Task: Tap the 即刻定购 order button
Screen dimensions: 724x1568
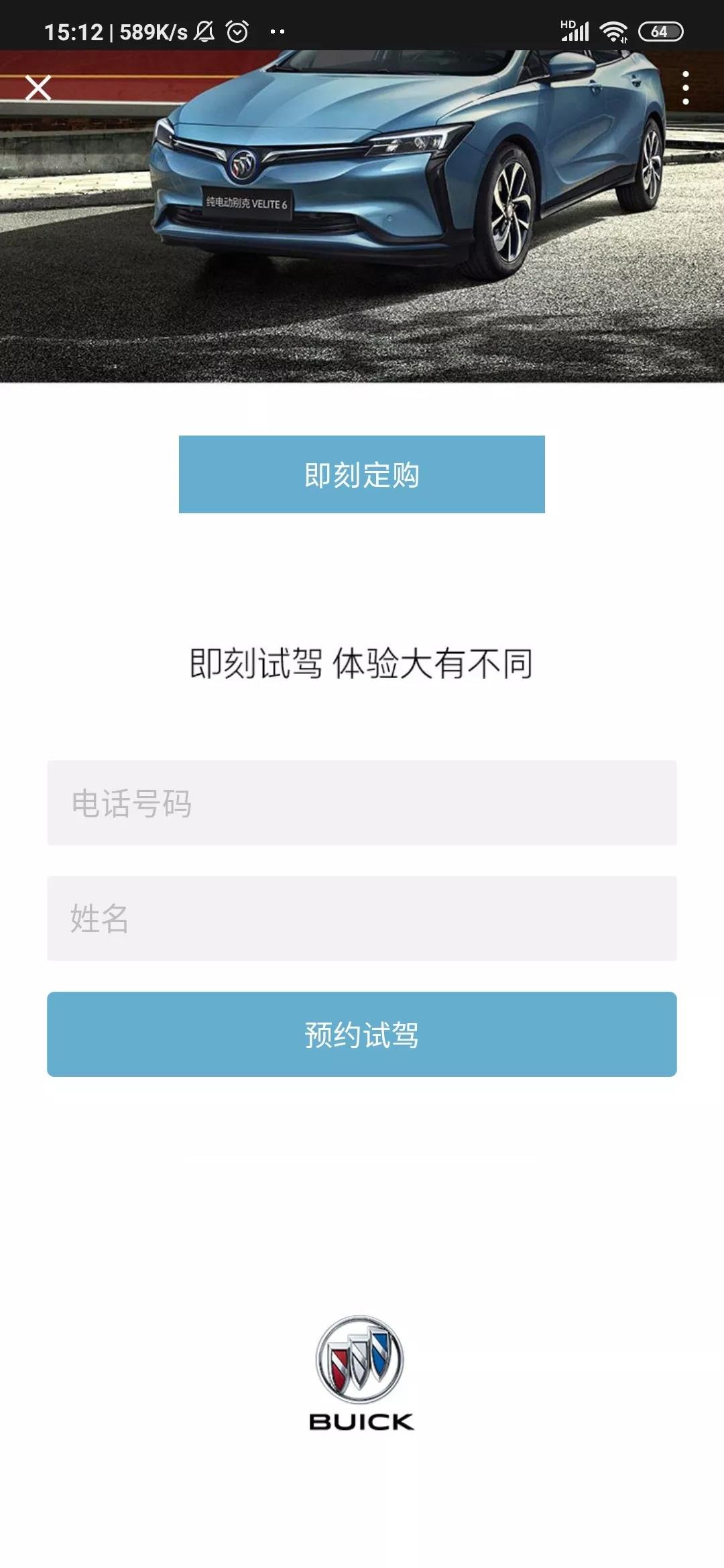Action: pyautogui.click(x=362, y=474)
